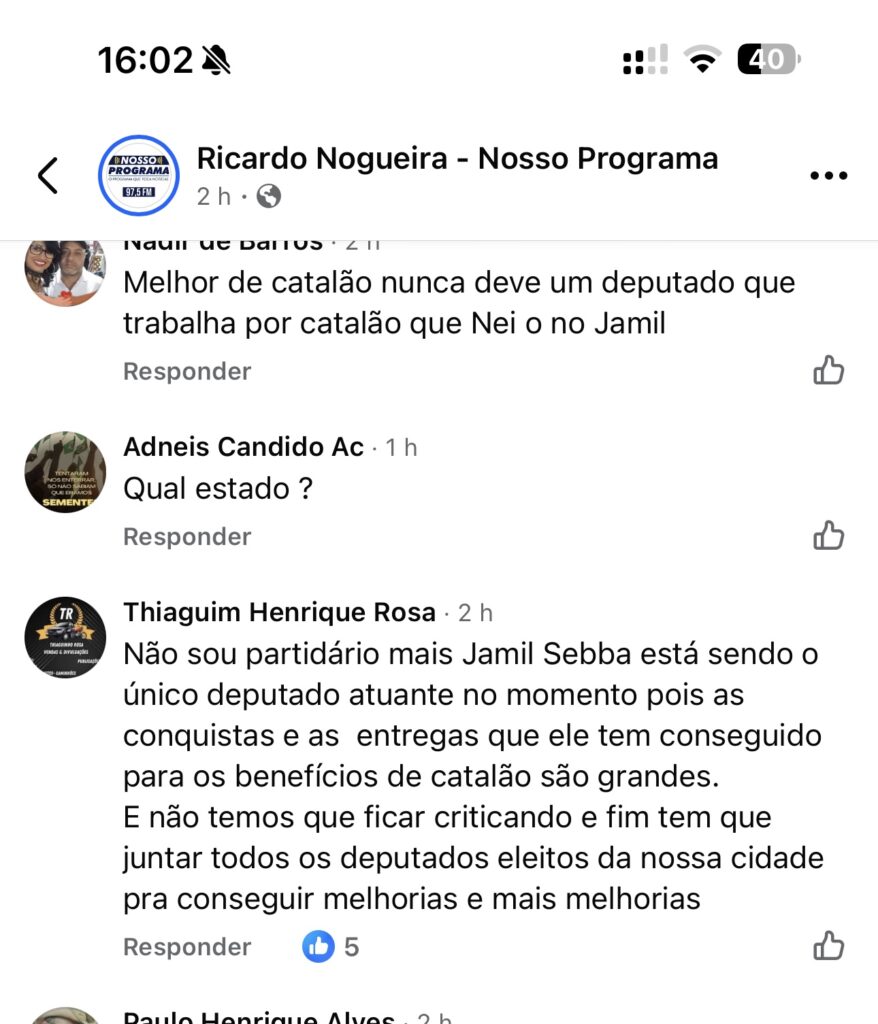
Task: Reply to Thiaguim Henrique Rosa's comment
Action: point(187,947)
